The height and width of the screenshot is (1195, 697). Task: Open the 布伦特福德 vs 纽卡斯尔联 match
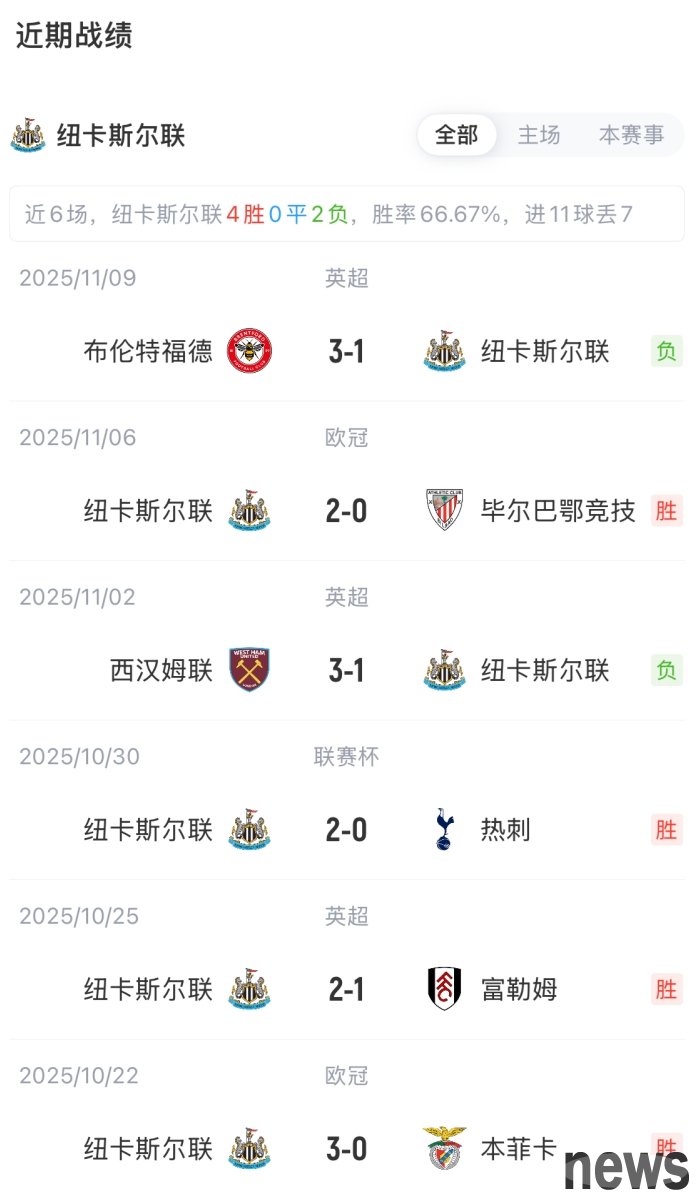(x=346, y=352)
